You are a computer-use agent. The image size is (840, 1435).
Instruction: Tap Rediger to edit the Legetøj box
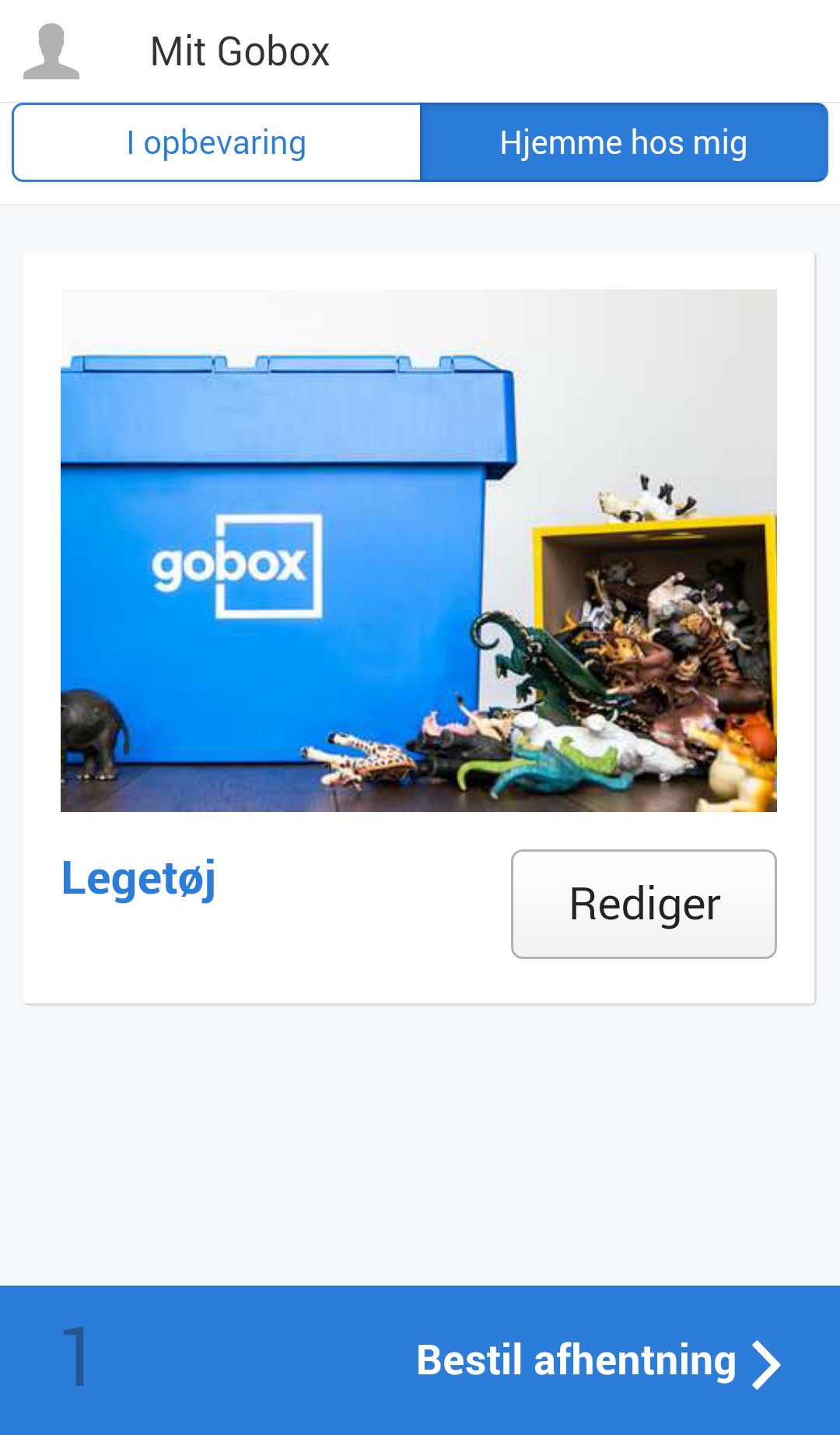[x=644, y=904]
